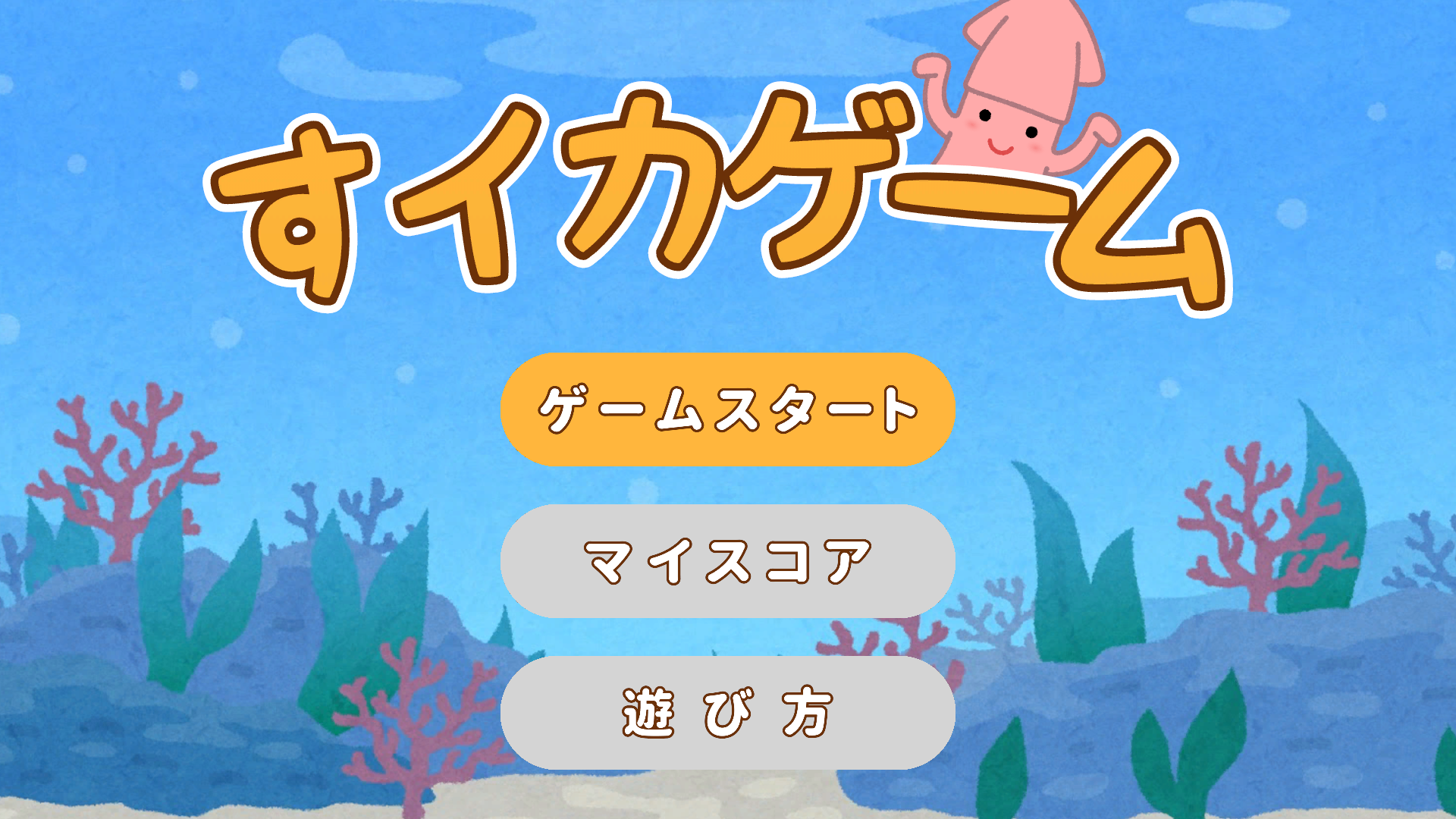Open the 遊び方 how-to-play guide
1456x819 pixels.
727,713
